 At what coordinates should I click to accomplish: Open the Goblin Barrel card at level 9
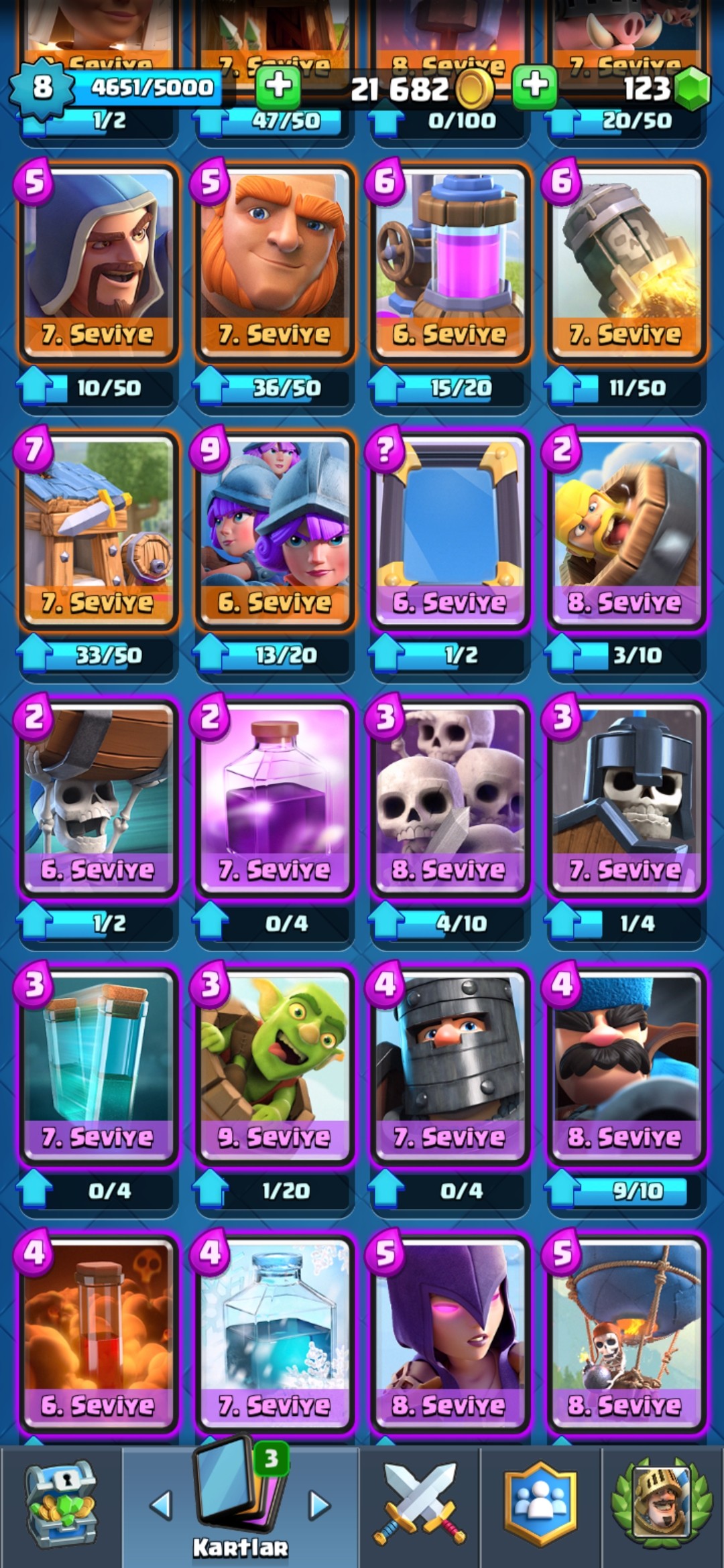[x=275, y=1067]
